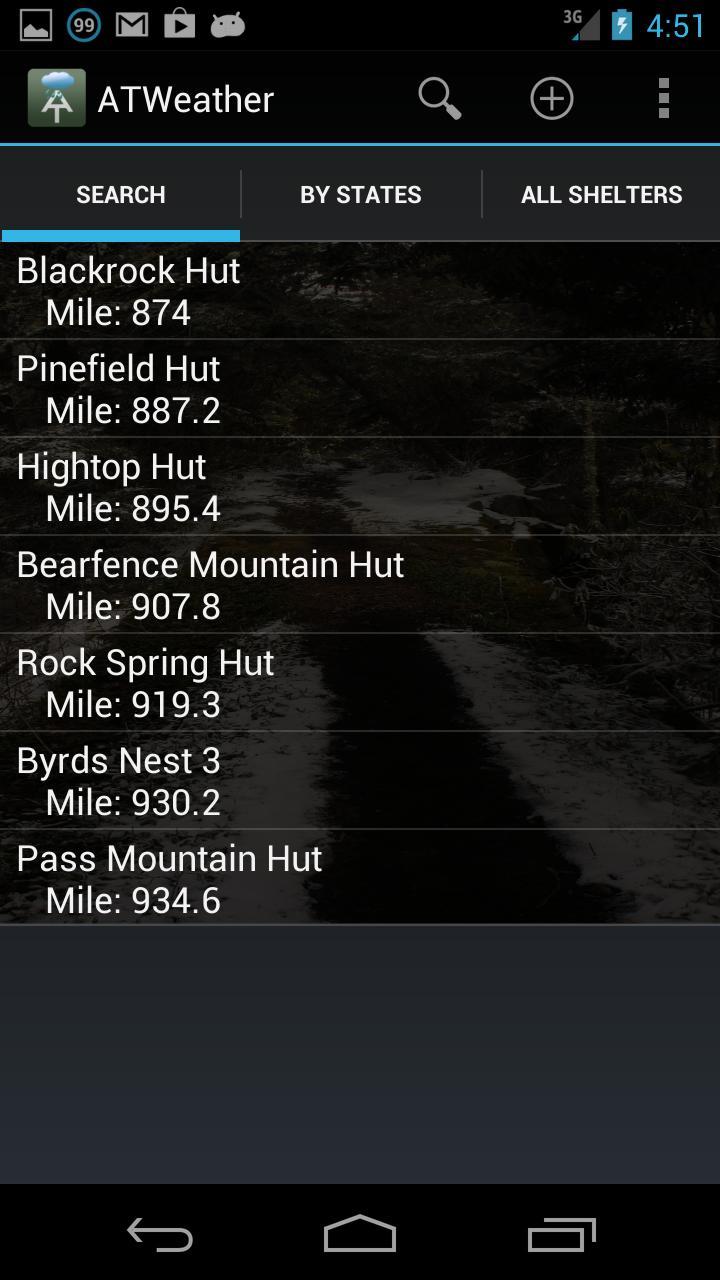Open the ALL SHELTERS tab
The width and height of the screenshot is (720, 1280).
[601, 194]
